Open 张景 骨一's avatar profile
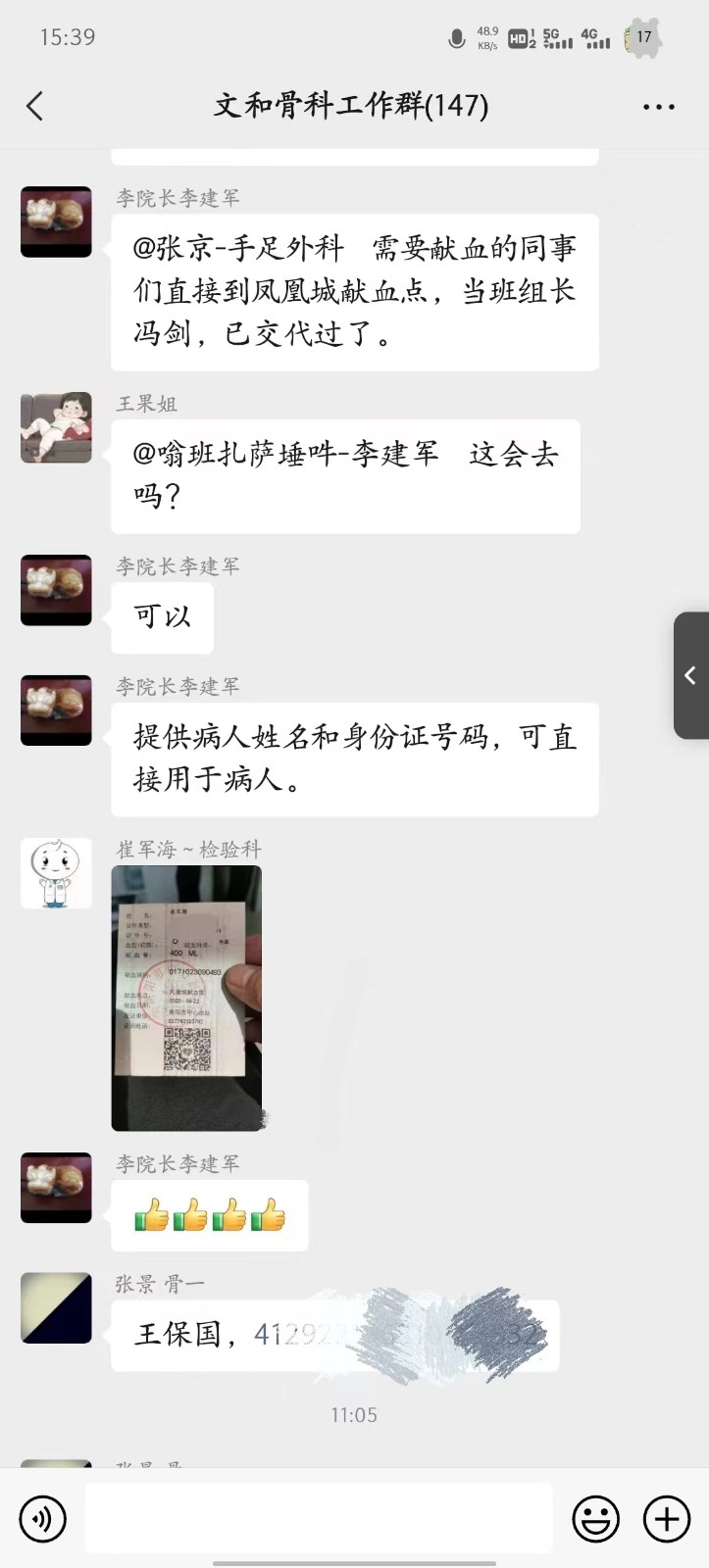This screenshot has height=1568, width=709. 56,1308
